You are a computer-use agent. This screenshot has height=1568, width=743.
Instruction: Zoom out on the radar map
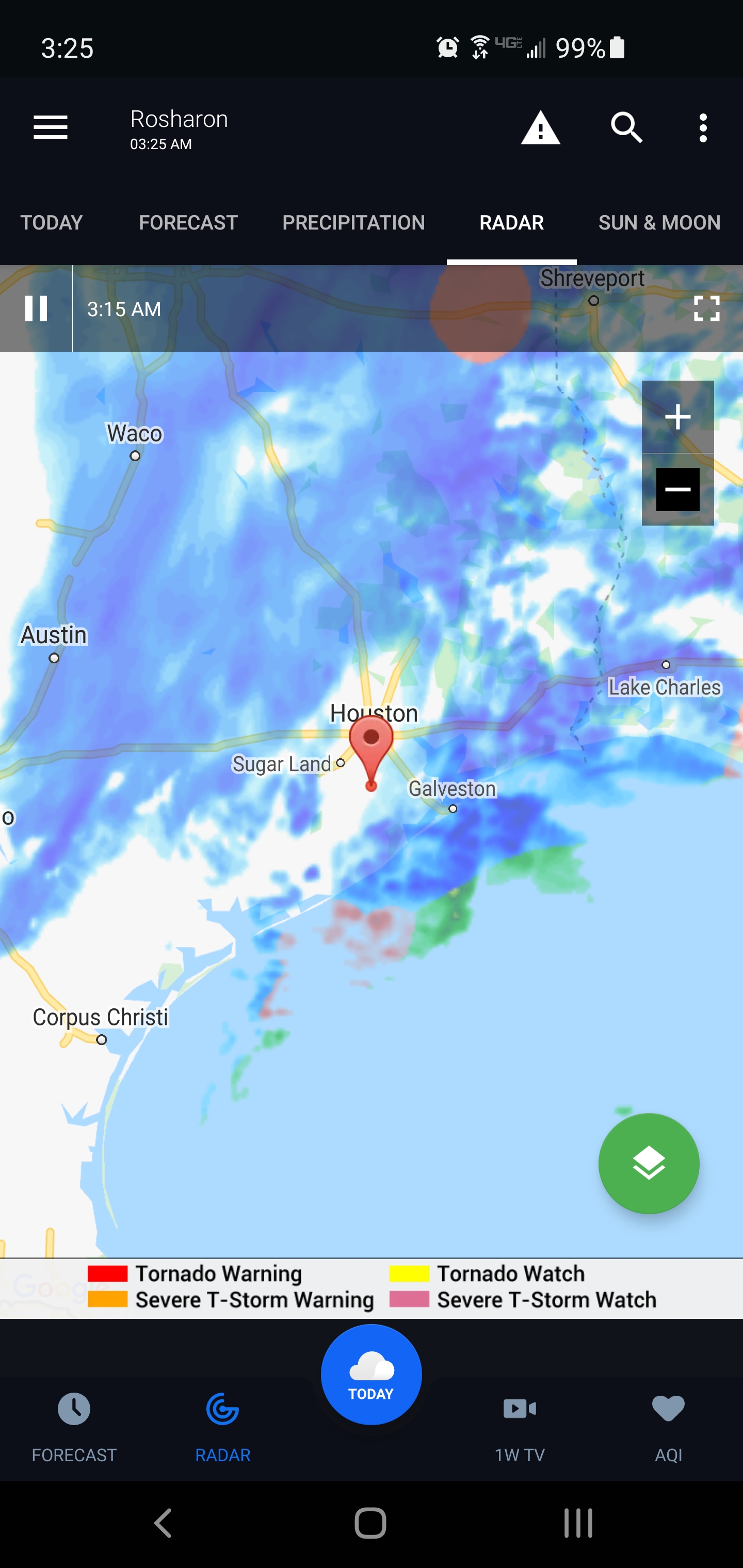(677, 489)
